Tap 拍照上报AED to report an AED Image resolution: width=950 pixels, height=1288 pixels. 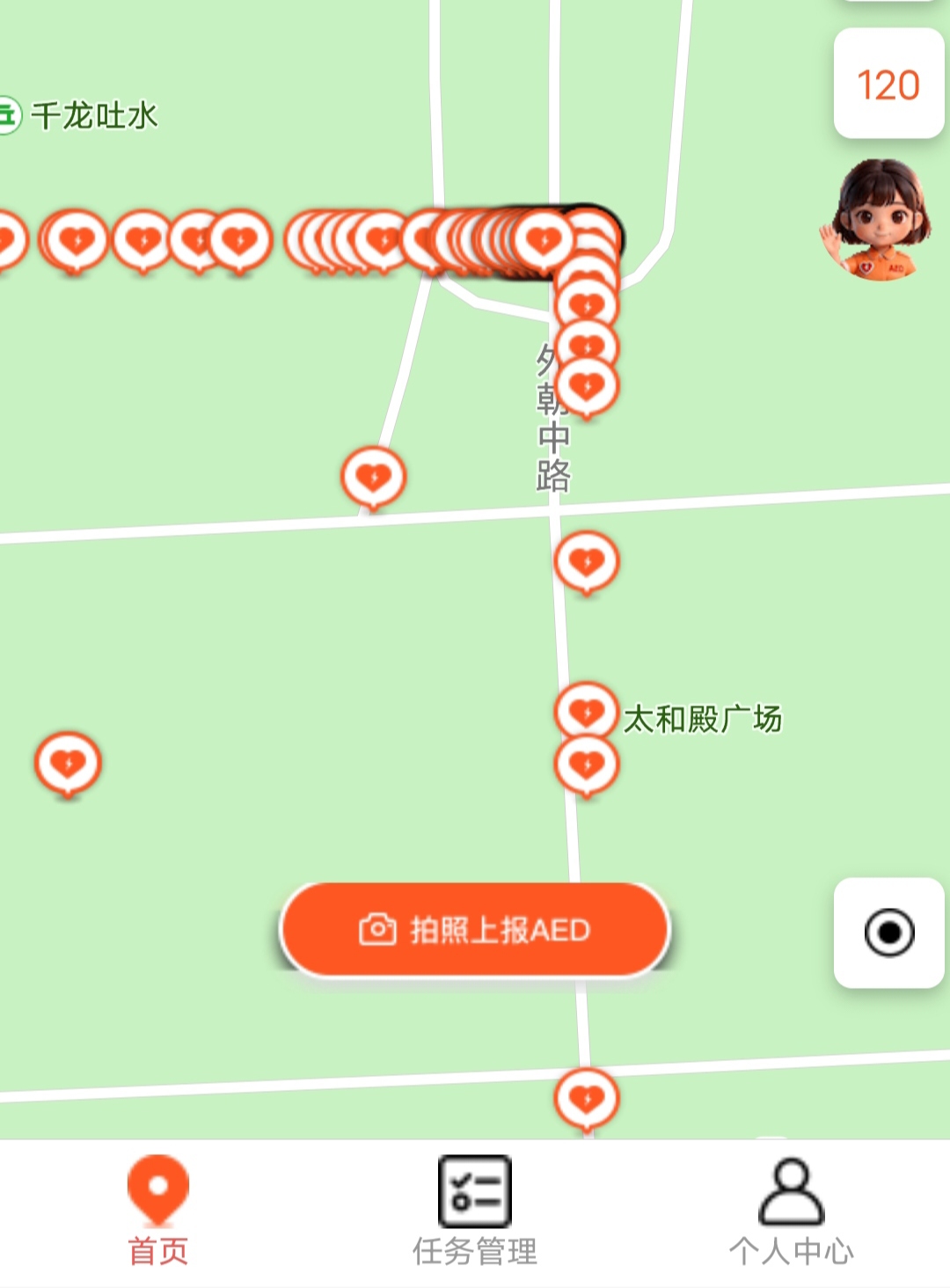(x=475, y=930)
